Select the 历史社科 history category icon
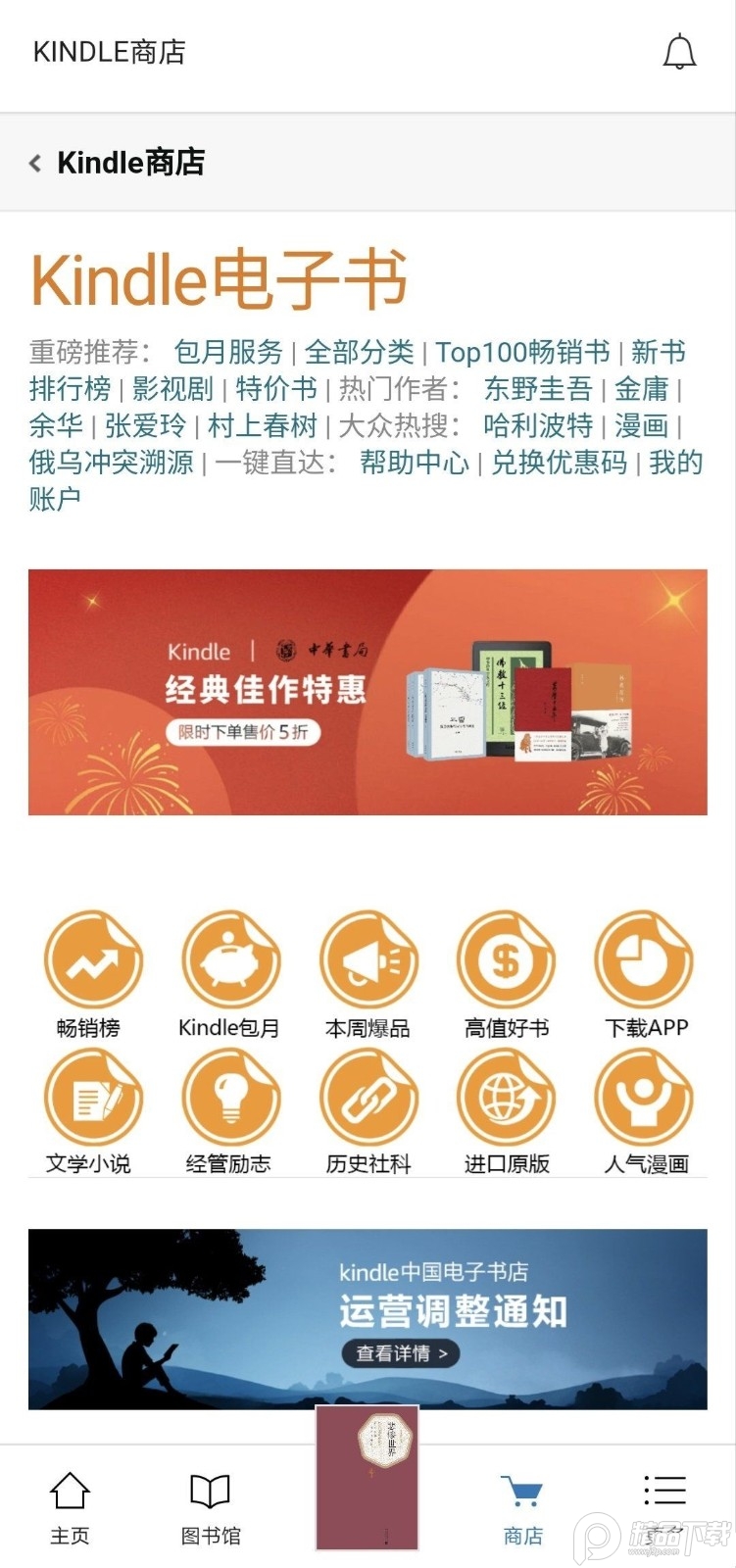 point(368,1098)
